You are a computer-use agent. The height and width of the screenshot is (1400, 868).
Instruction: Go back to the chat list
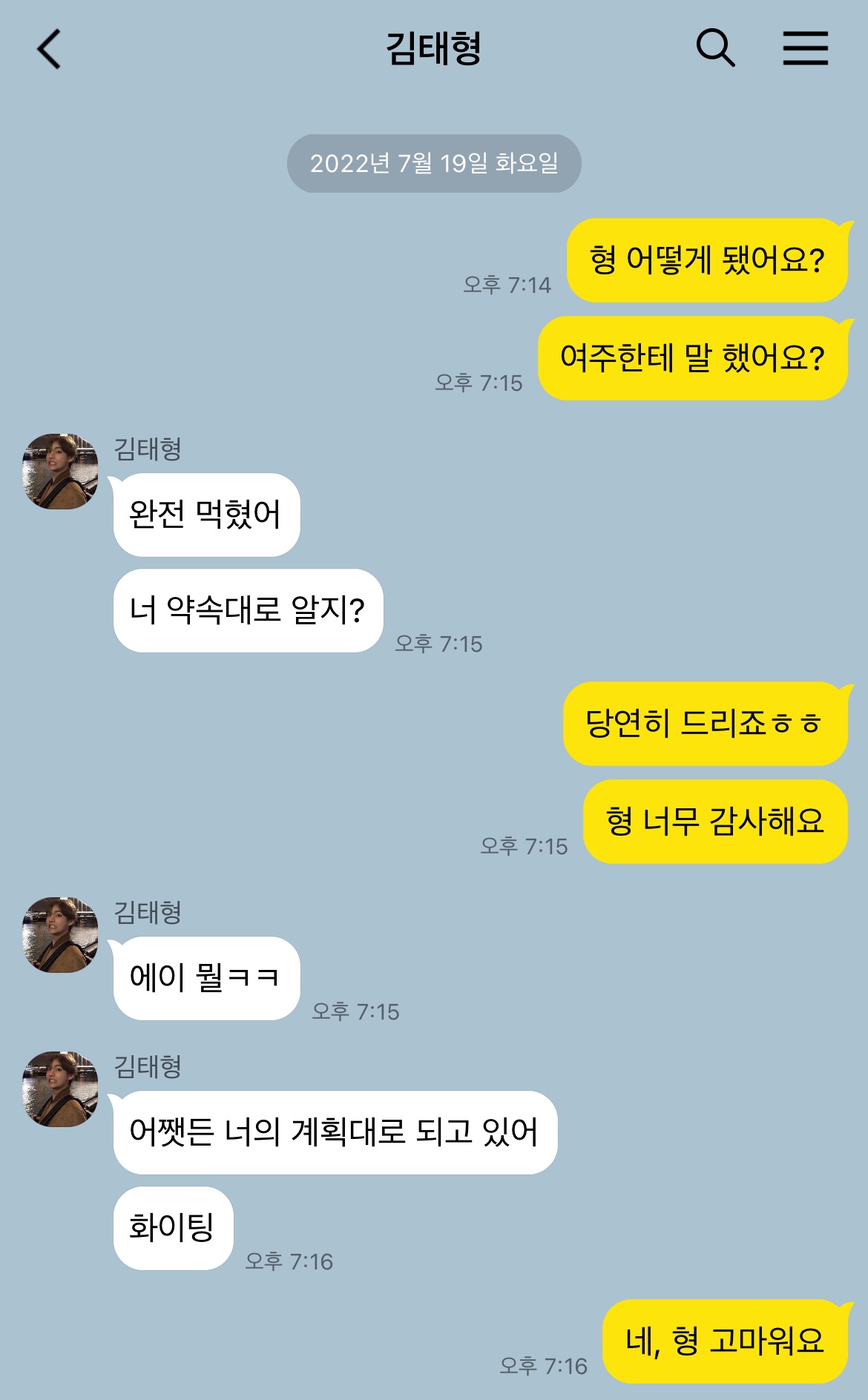coord(49,50)
